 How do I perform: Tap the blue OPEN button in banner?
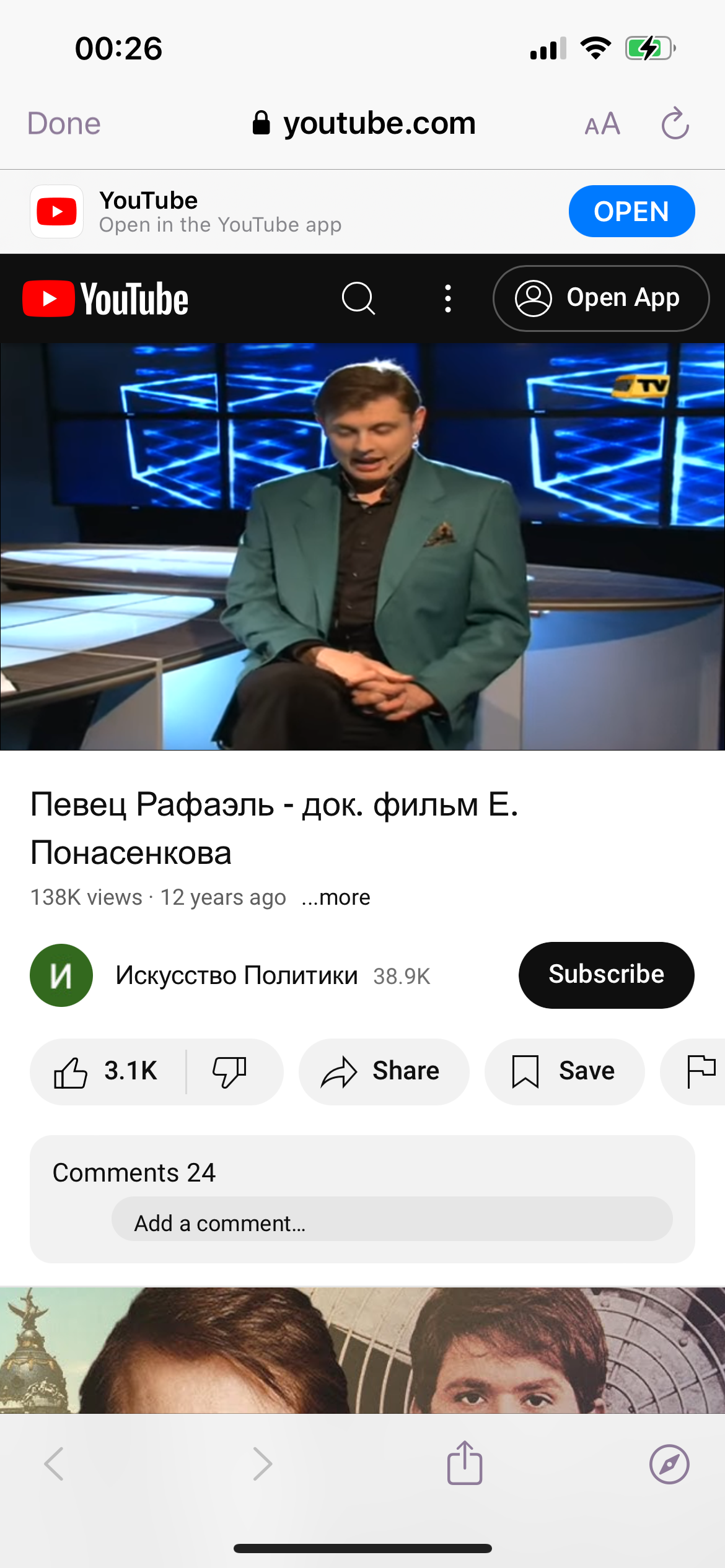tap(631, 211)
